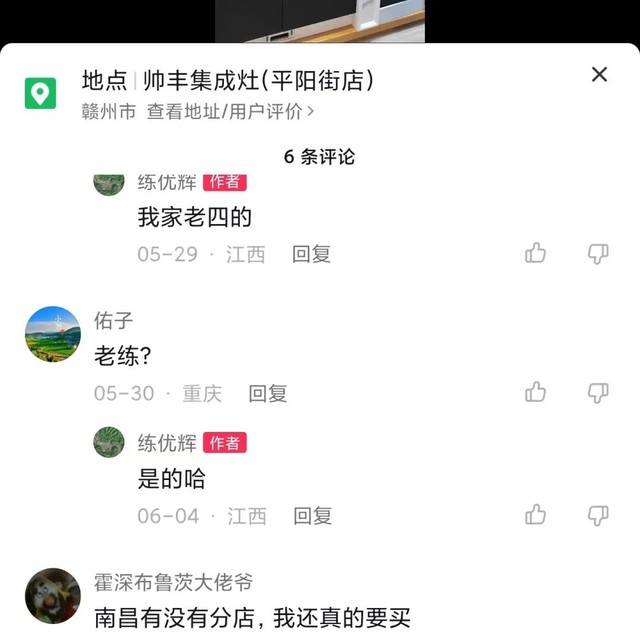Open 霍深布鲁茨大佬爷's profile avatar

(x=52, y=596)
